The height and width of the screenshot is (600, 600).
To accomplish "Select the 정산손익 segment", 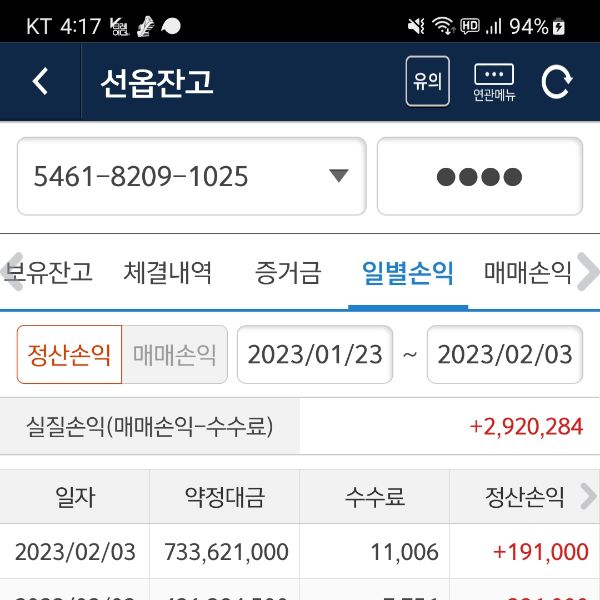I will click(69, 354).
